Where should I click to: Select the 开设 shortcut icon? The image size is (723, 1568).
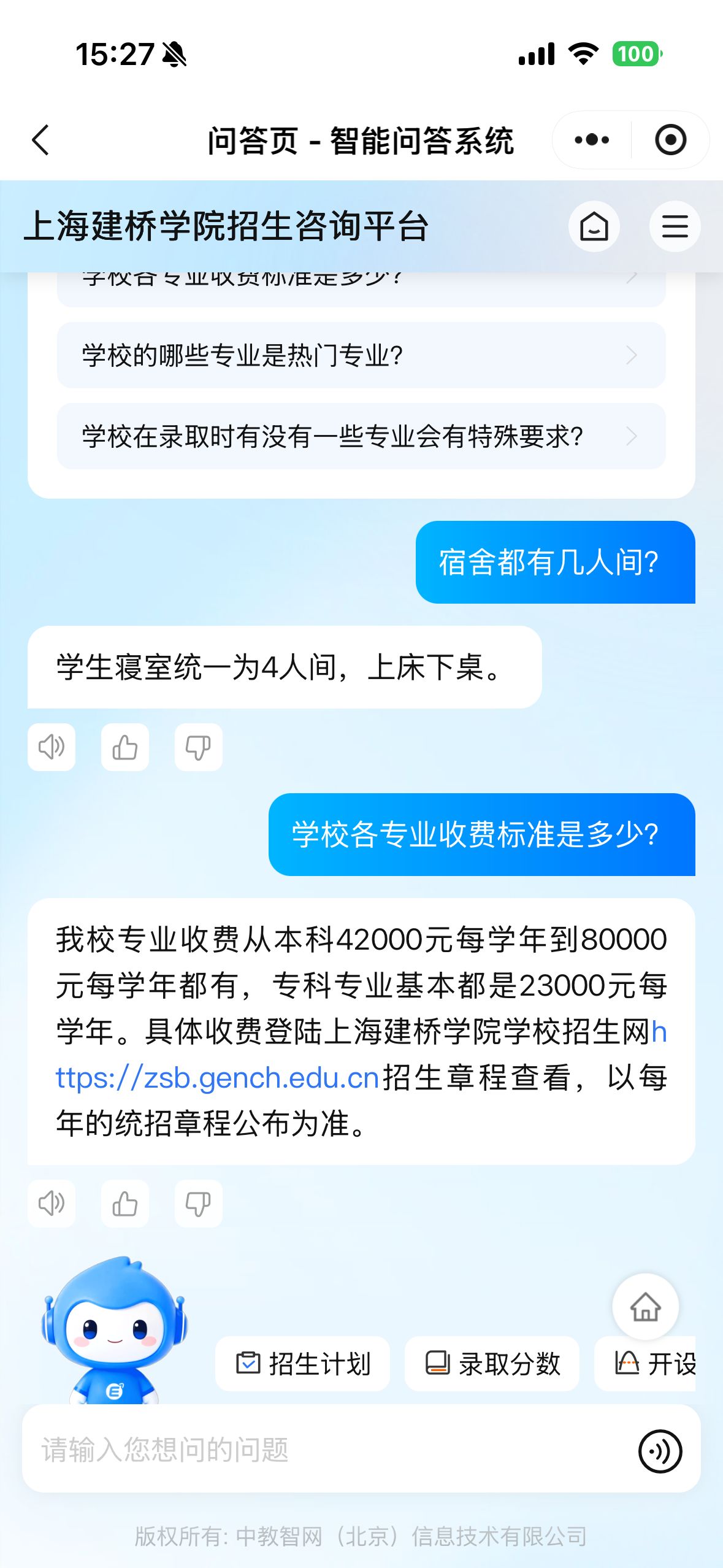point(629,1363)
